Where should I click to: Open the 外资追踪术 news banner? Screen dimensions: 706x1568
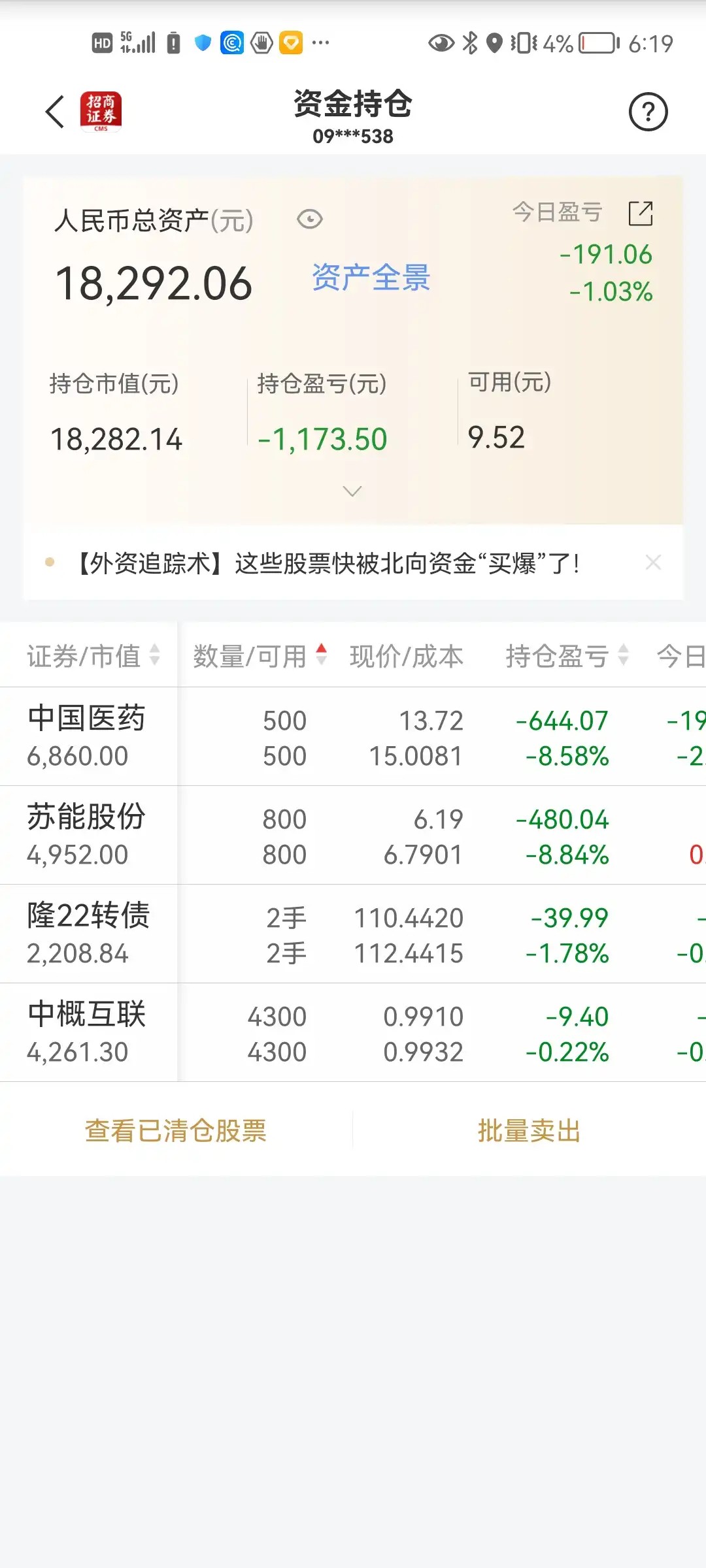click(327, 563)
